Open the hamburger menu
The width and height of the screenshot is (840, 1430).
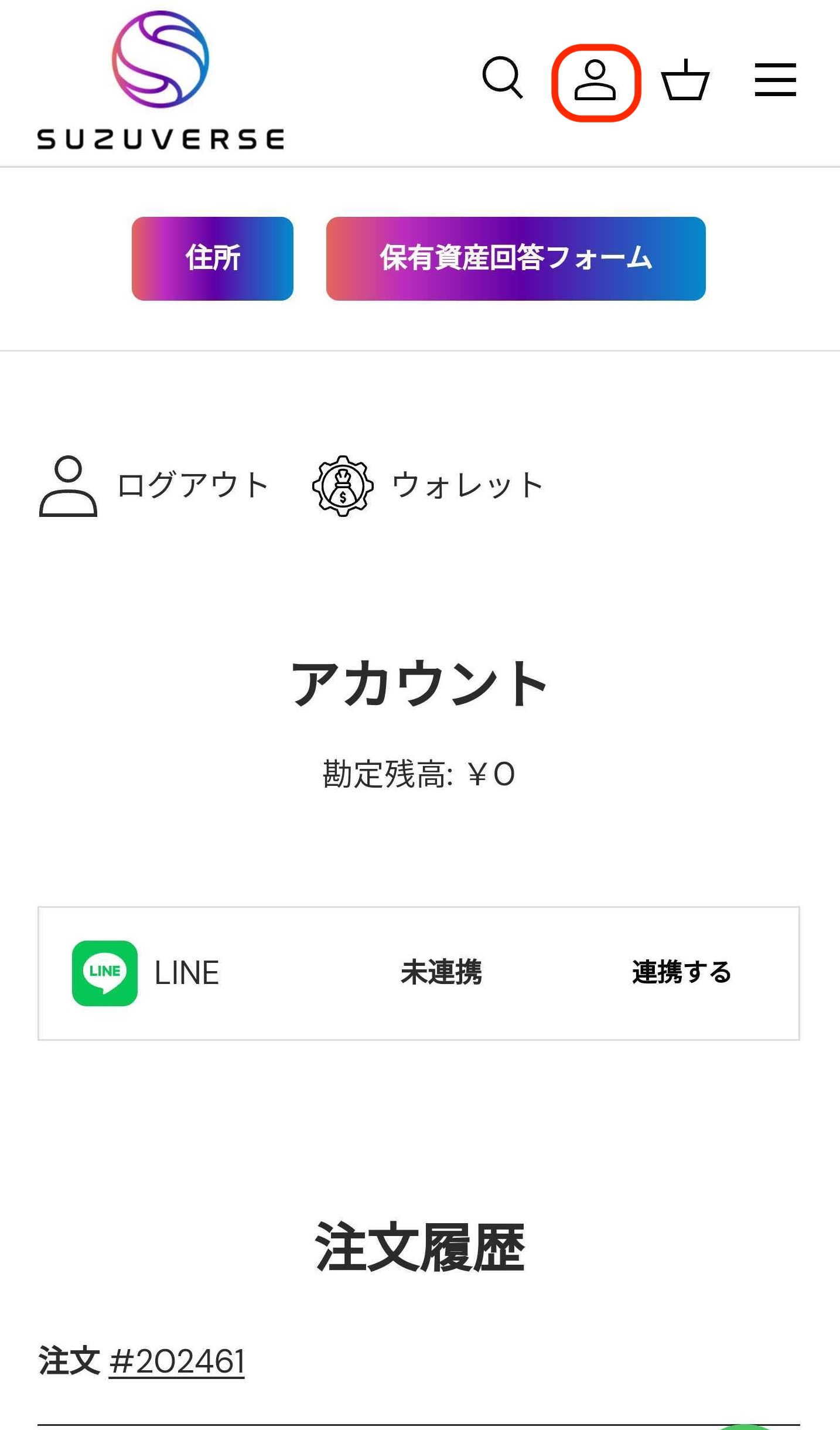tap(775, 80)
